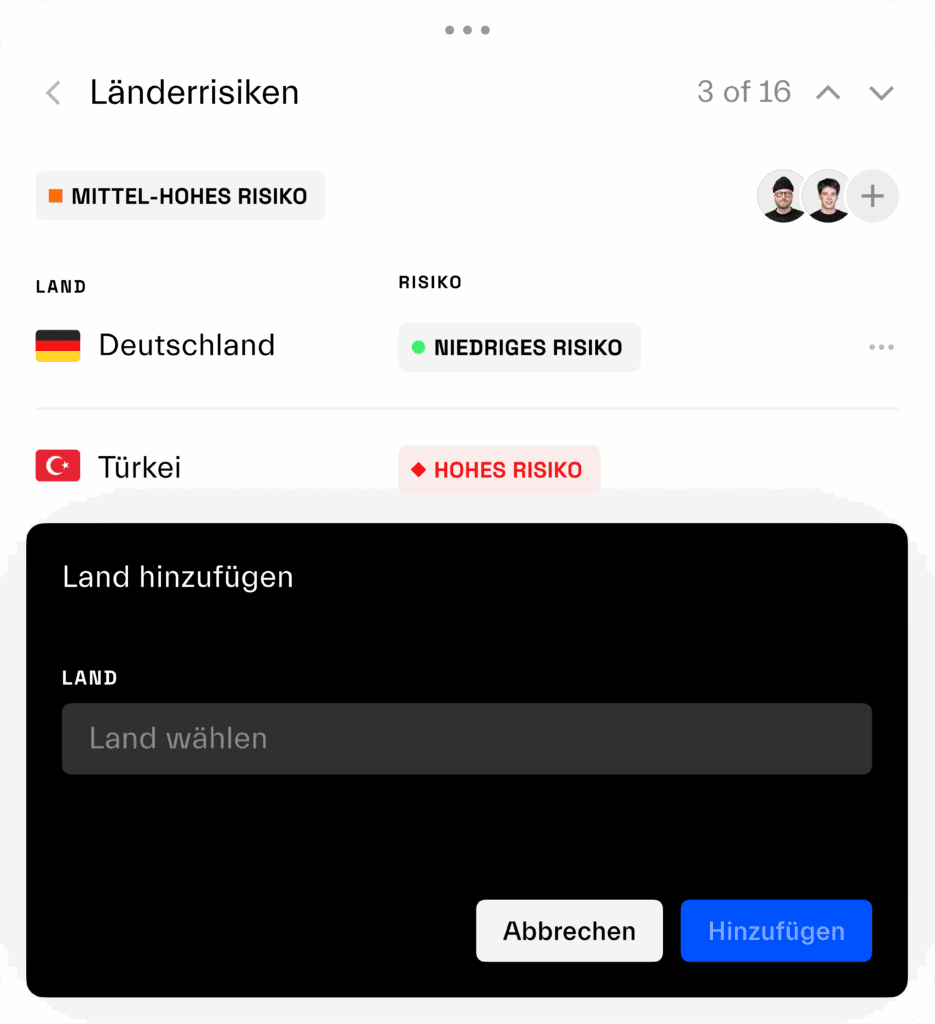Confirm with the Hinzufügen button
Image resolution: width=935 pixels, height=1024 pixels.
tap(776, 930)
